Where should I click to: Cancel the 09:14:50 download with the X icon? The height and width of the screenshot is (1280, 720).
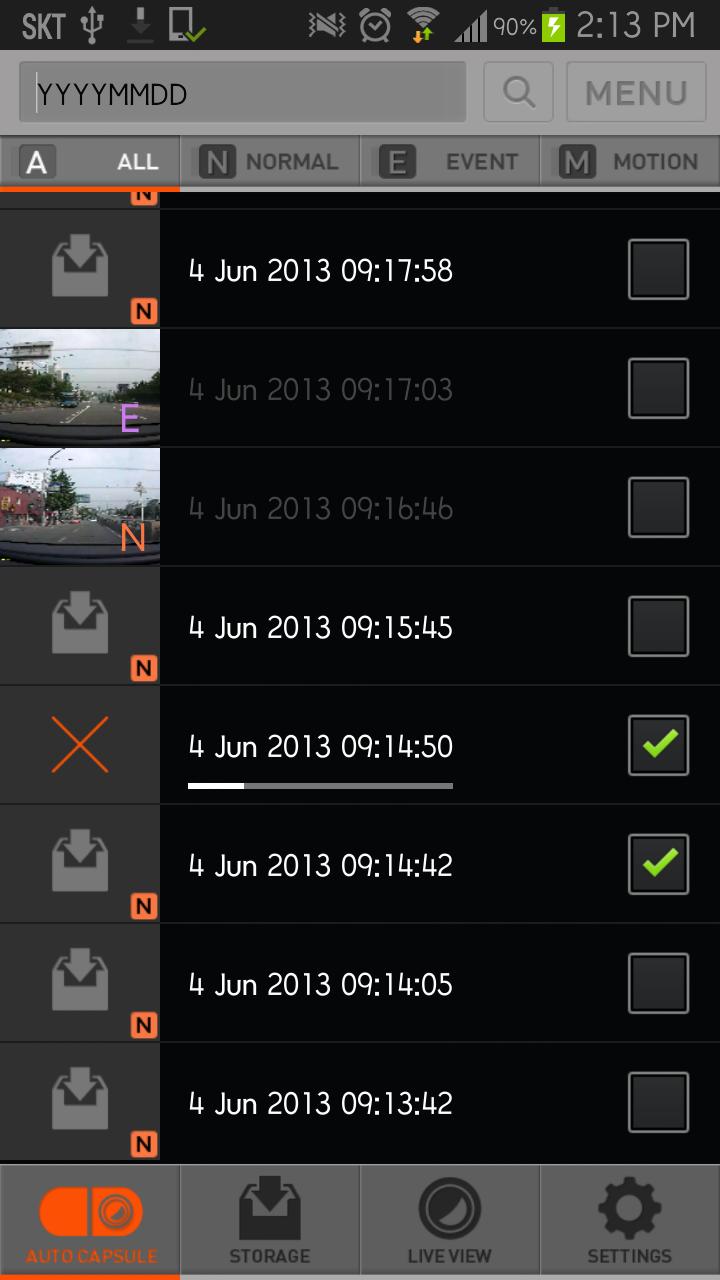79,744
